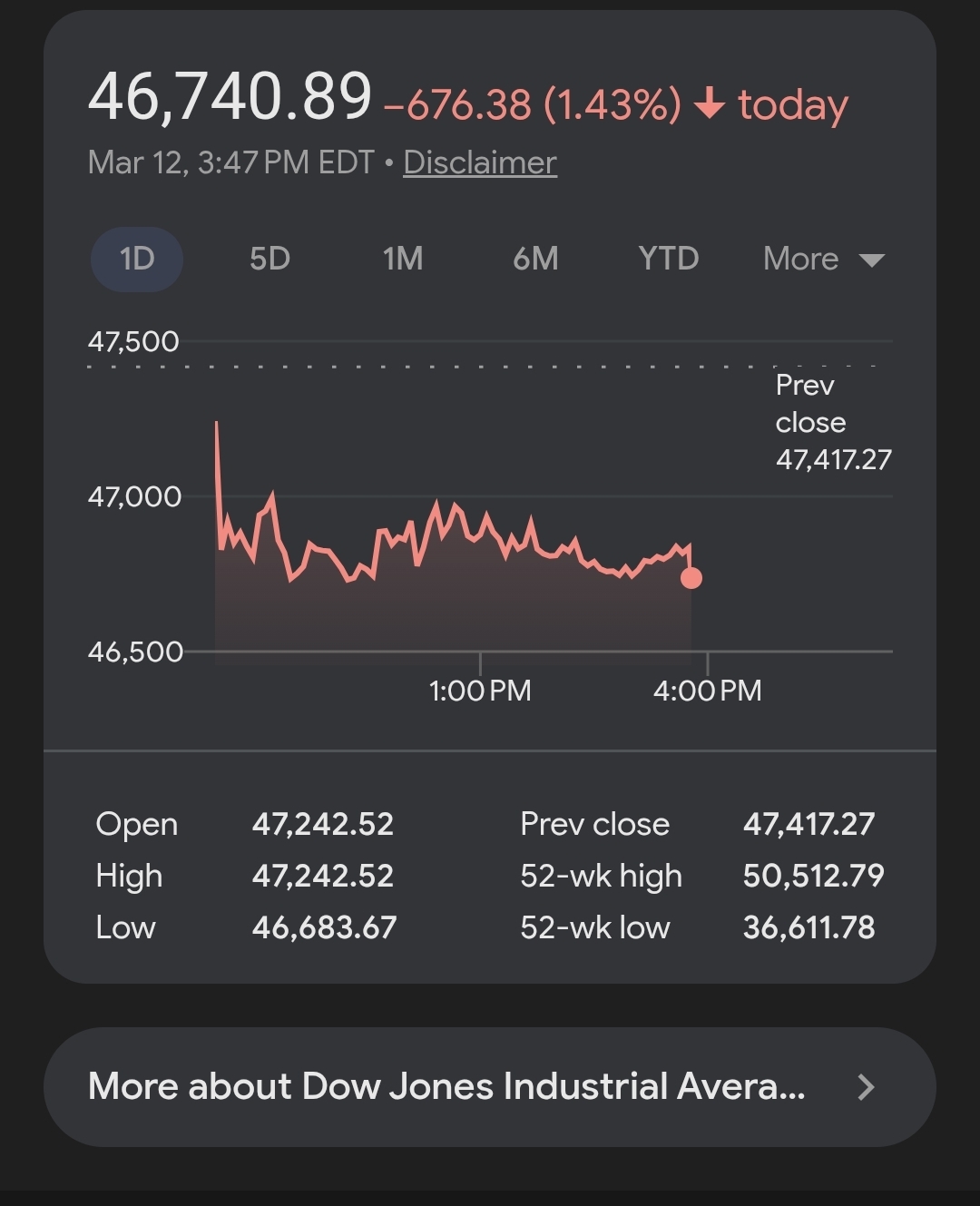Click the Low value 46,683.67

click(x=324, y=927)
